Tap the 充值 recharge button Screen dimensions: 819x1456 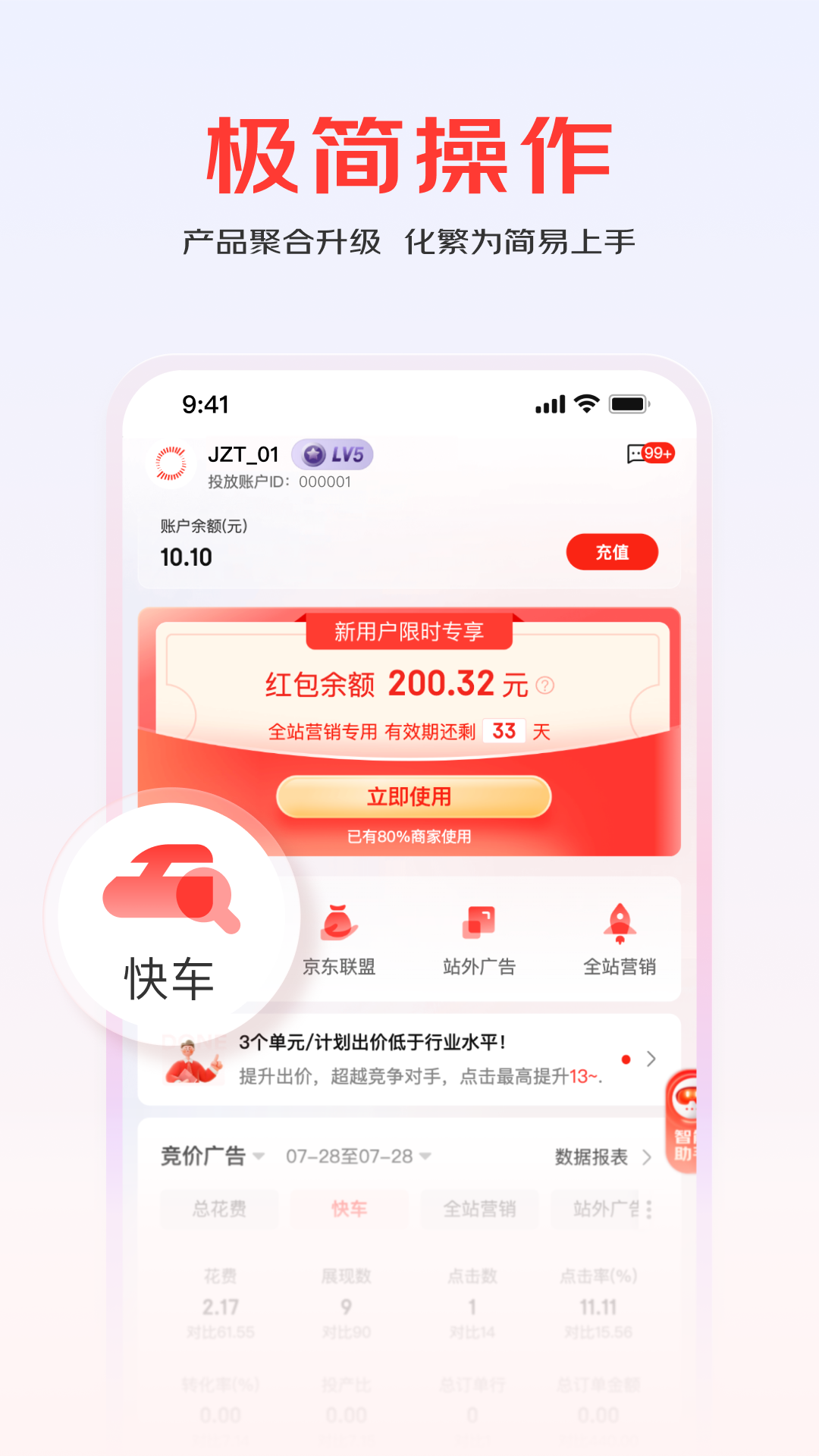coord(612,553)
